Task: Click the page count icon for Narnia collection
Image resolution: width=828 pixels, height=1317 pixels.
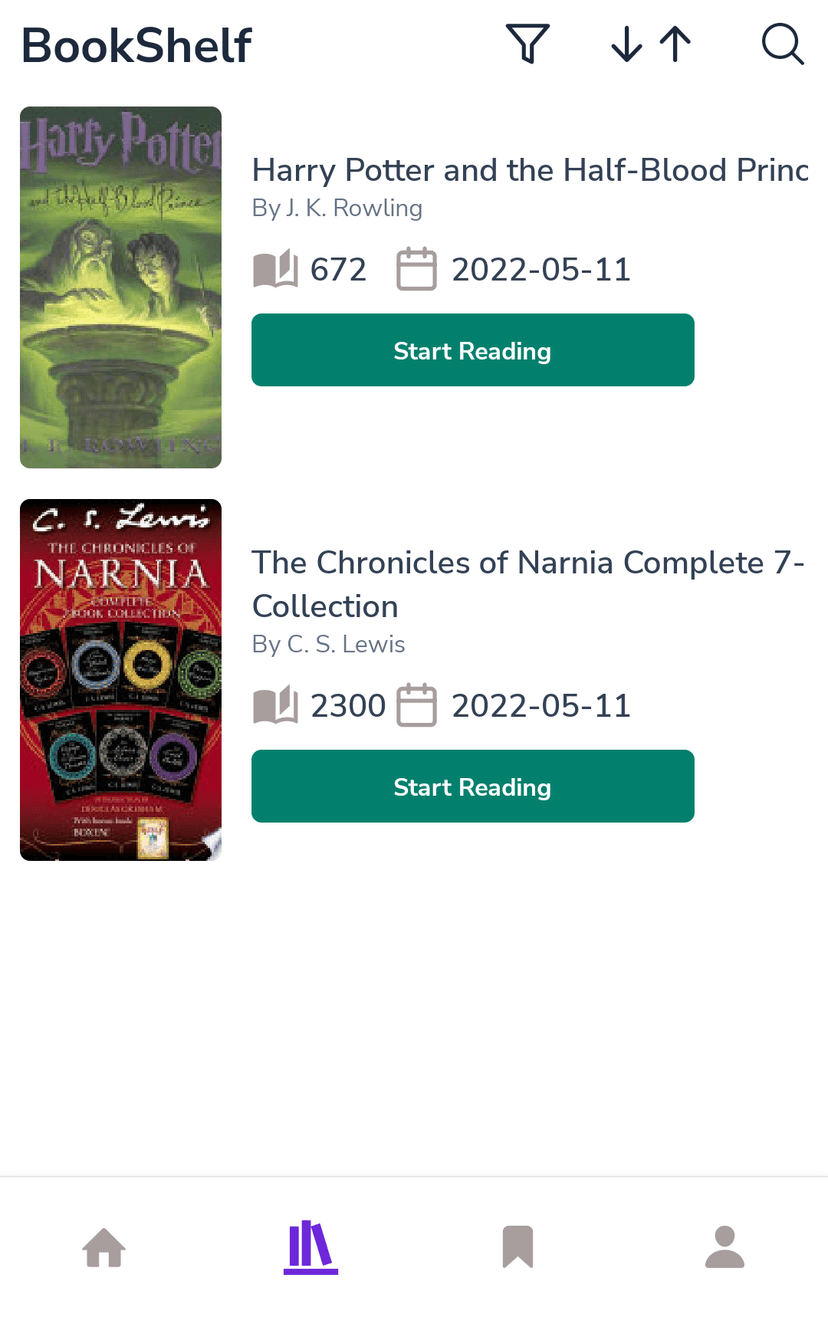Action: point(274,705)
